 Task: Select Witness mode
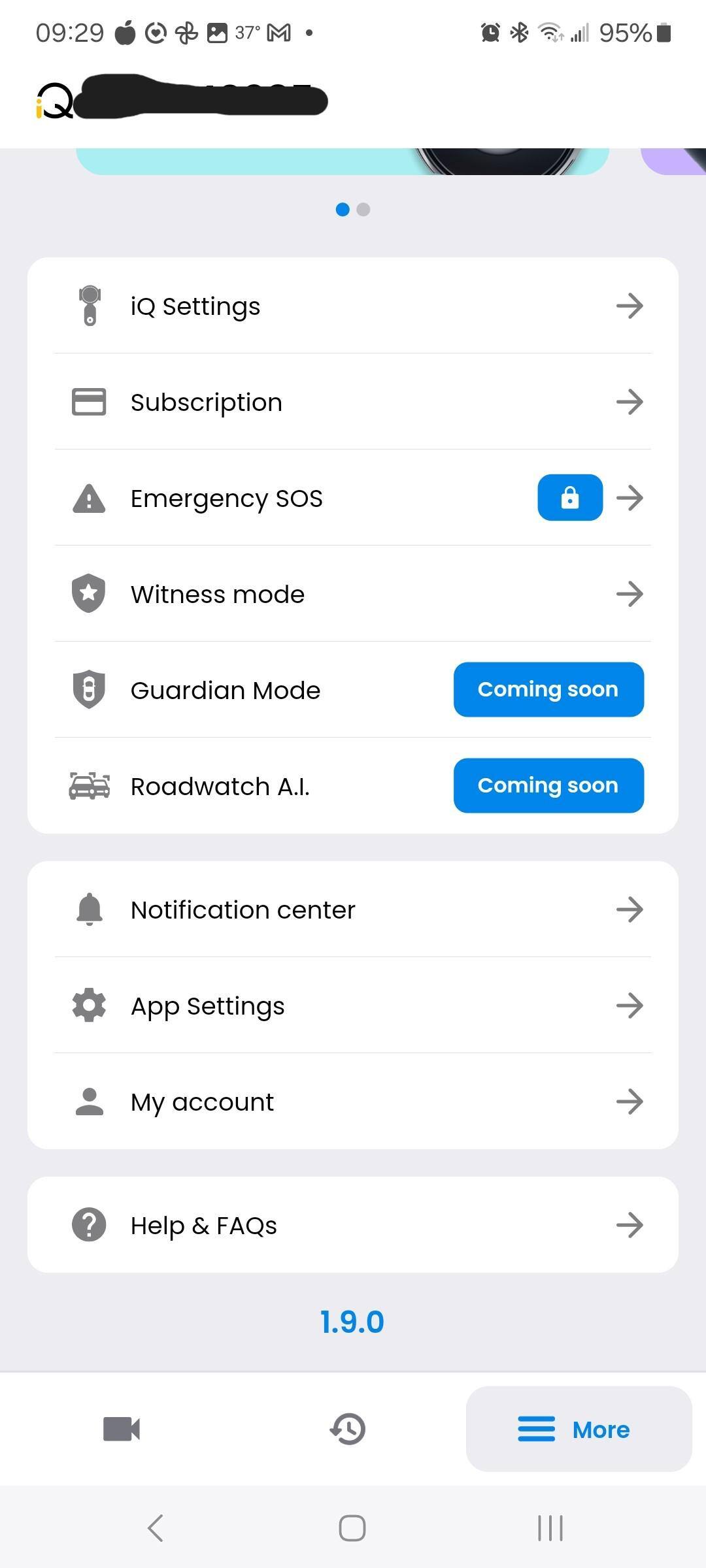click(x=353, y=594)
